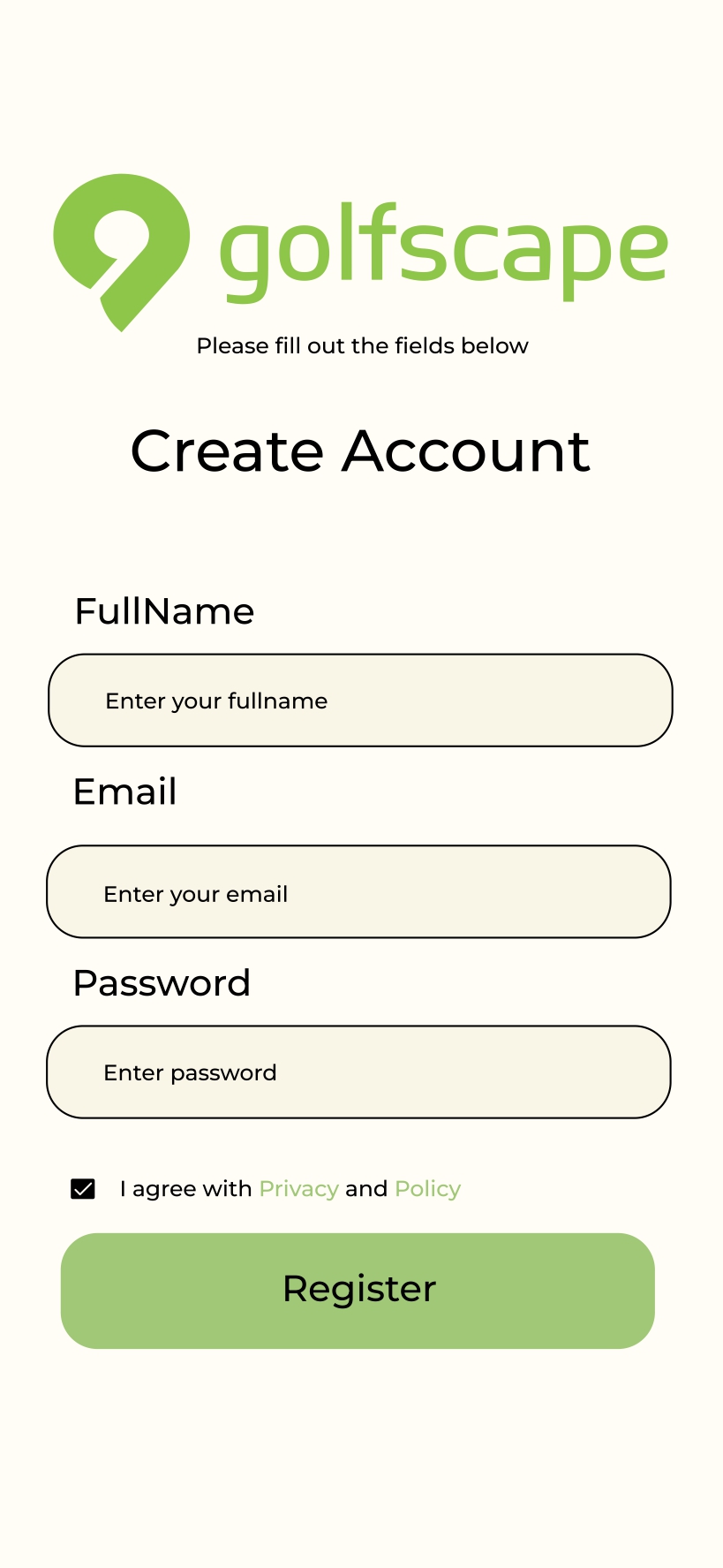Tap the Register button
Image resolution: width=723 pixels, height=1568 pixels.
(358, 1291)
